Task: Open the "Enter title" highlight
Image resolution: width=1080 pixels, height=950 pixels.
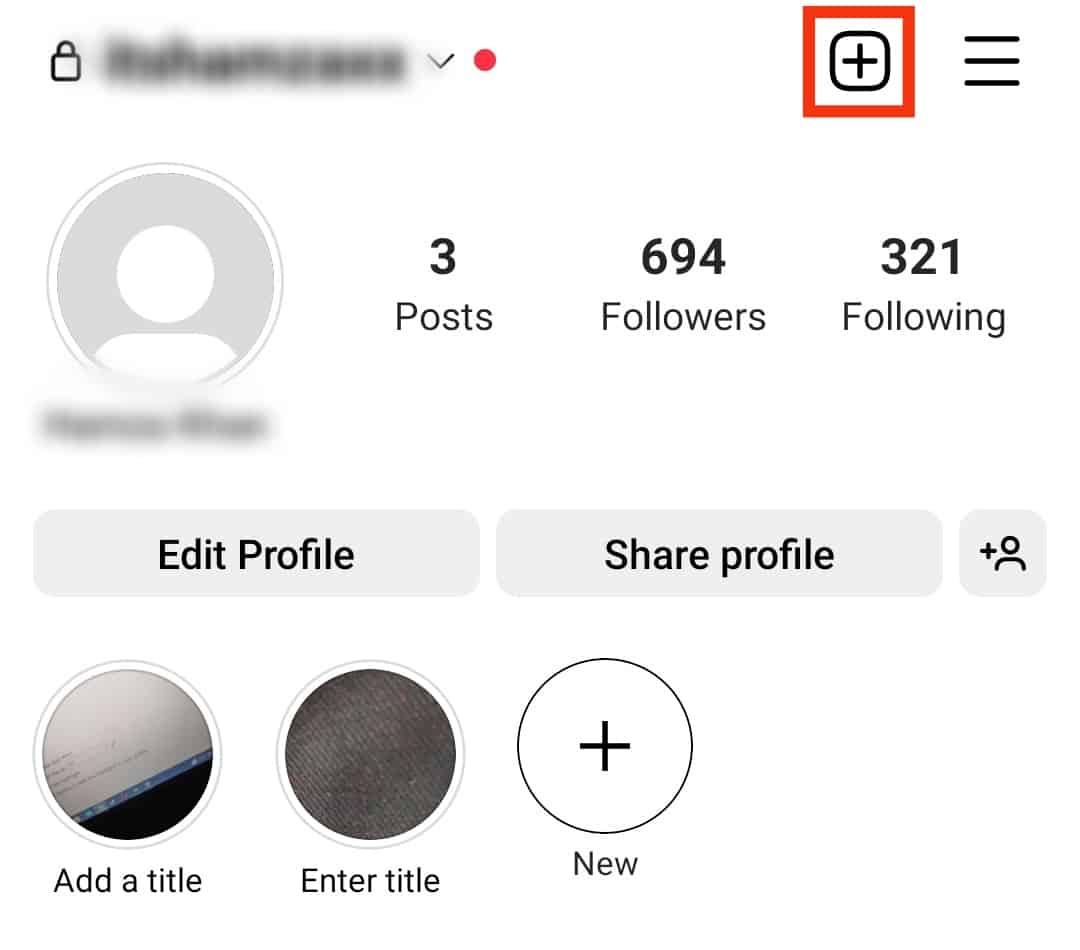Action: tap(370, 754)
